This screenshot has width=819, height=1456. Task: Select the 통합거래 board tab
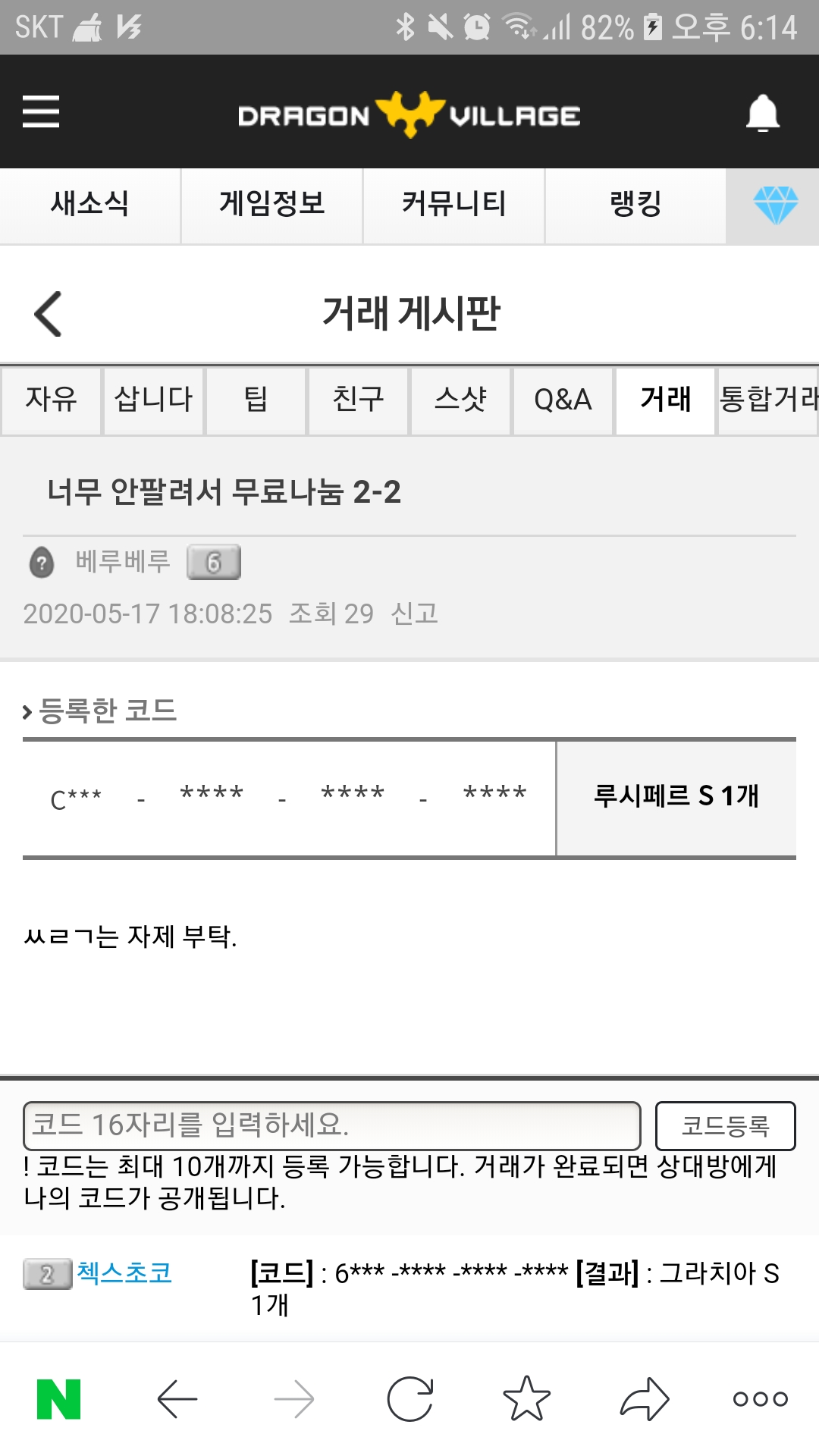(767, 400)
